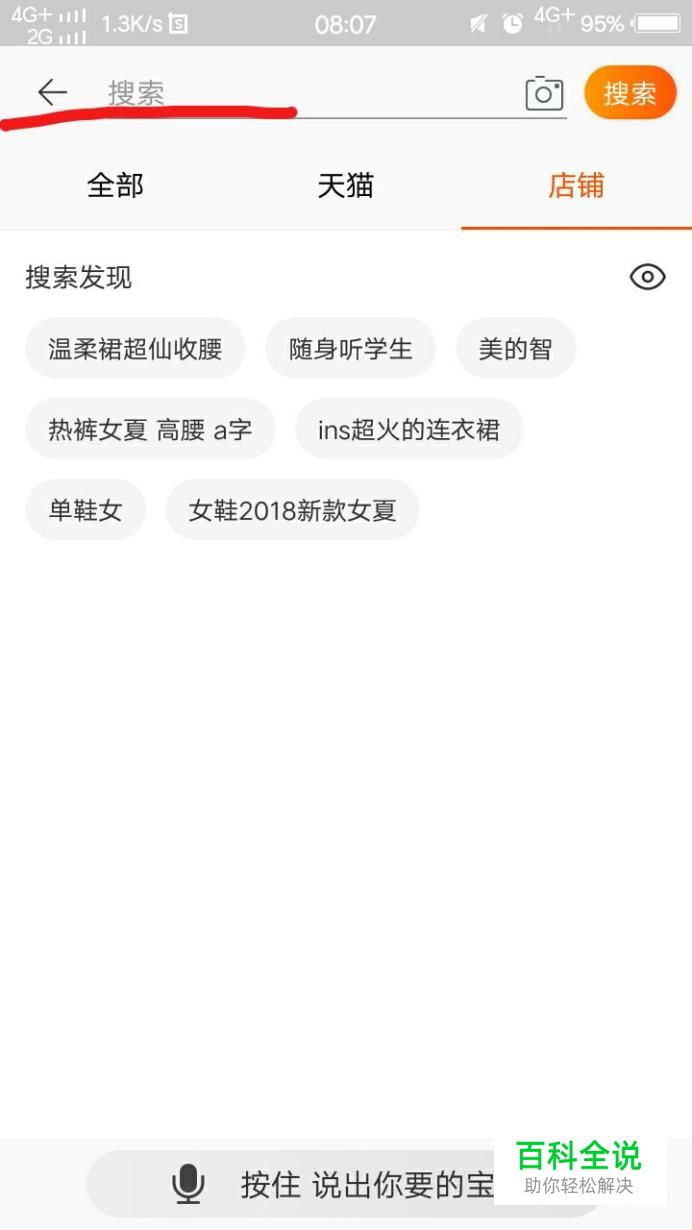
Task: Search for 温柔裙超仙收腰
Action: pos(135,348)
